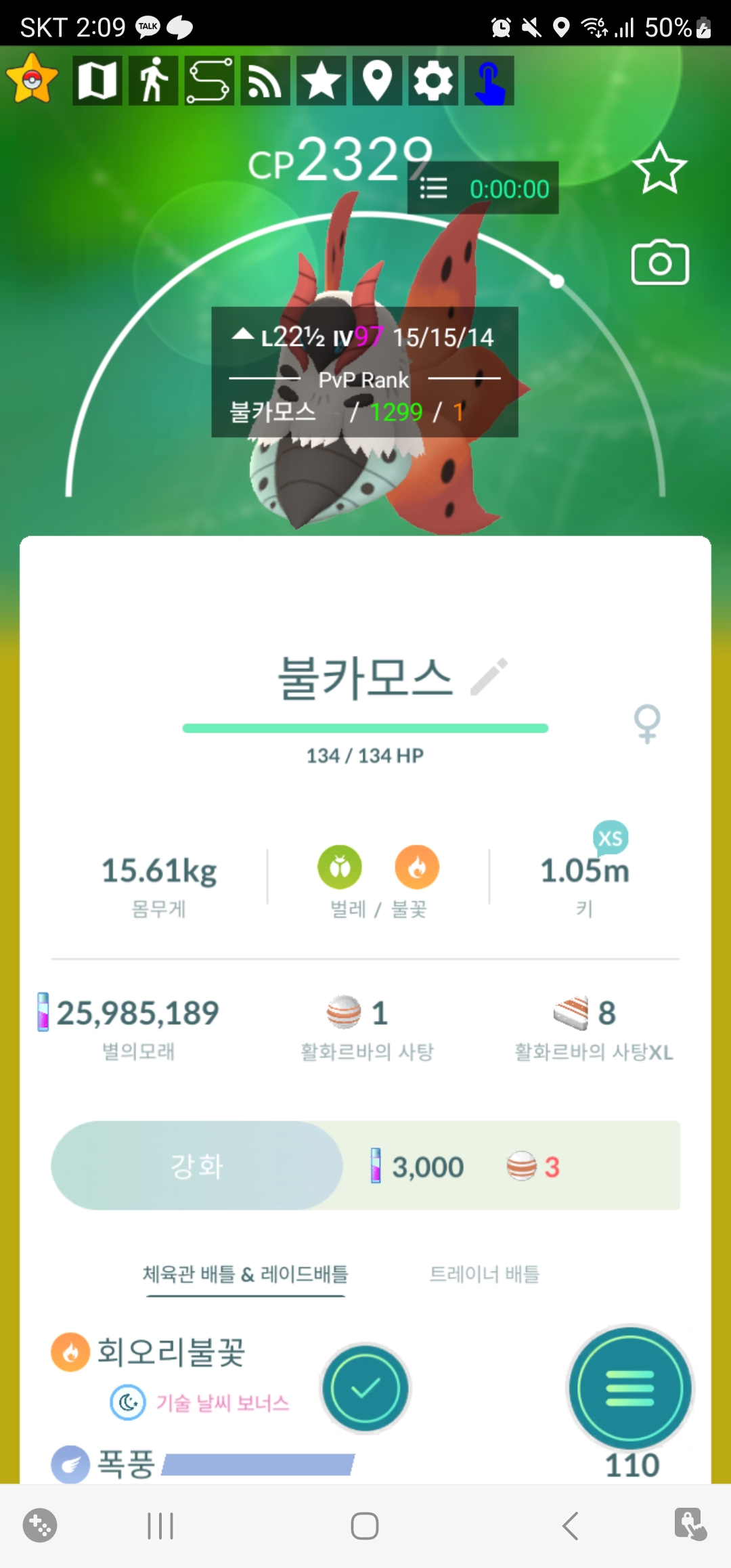
Task: Open the overlay settings gear
Action: 433,81
